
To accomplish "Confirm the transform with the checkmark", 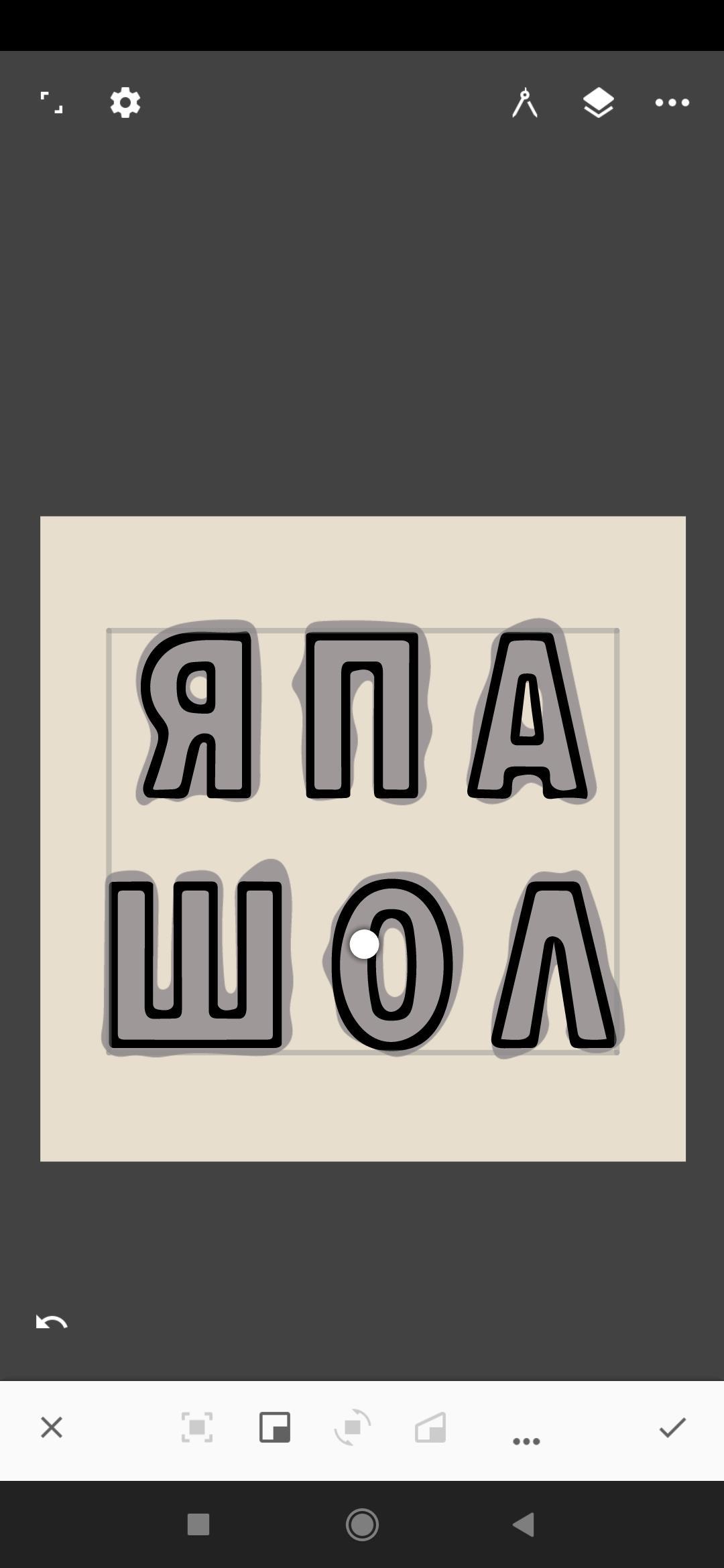I will [x=672, y=1427].
